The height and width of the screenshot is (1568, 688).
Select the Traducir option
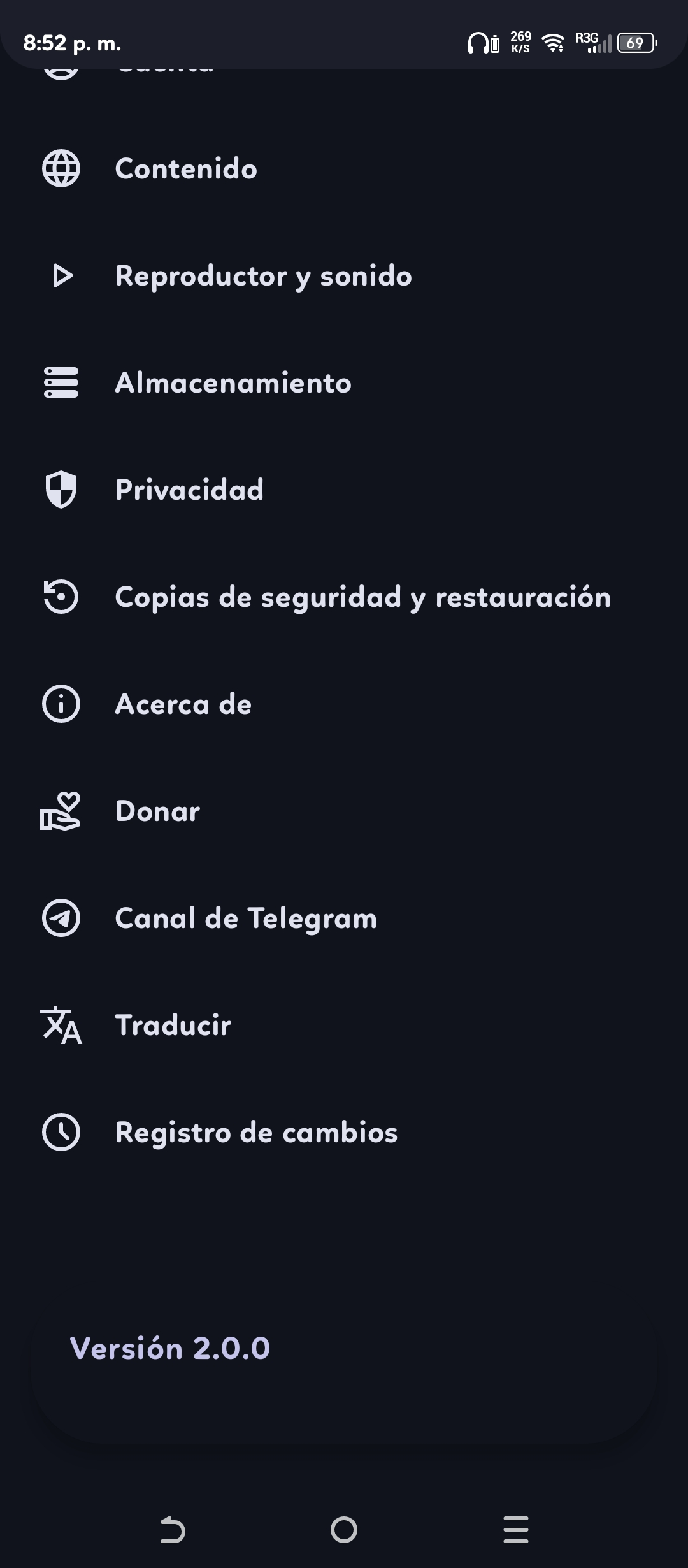(x=173, y=1026)
